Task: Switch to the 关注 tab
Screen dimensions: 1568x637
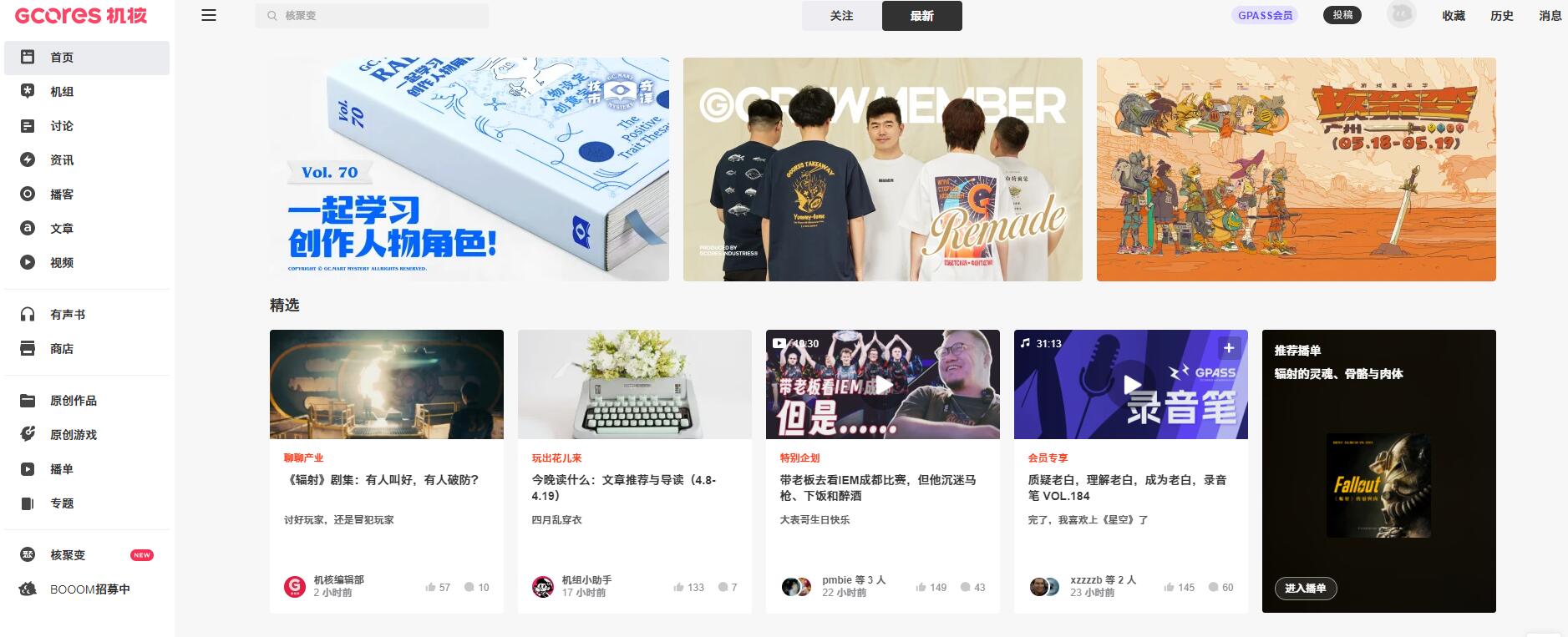Action: pyautogui.click(x=841, y=16)
